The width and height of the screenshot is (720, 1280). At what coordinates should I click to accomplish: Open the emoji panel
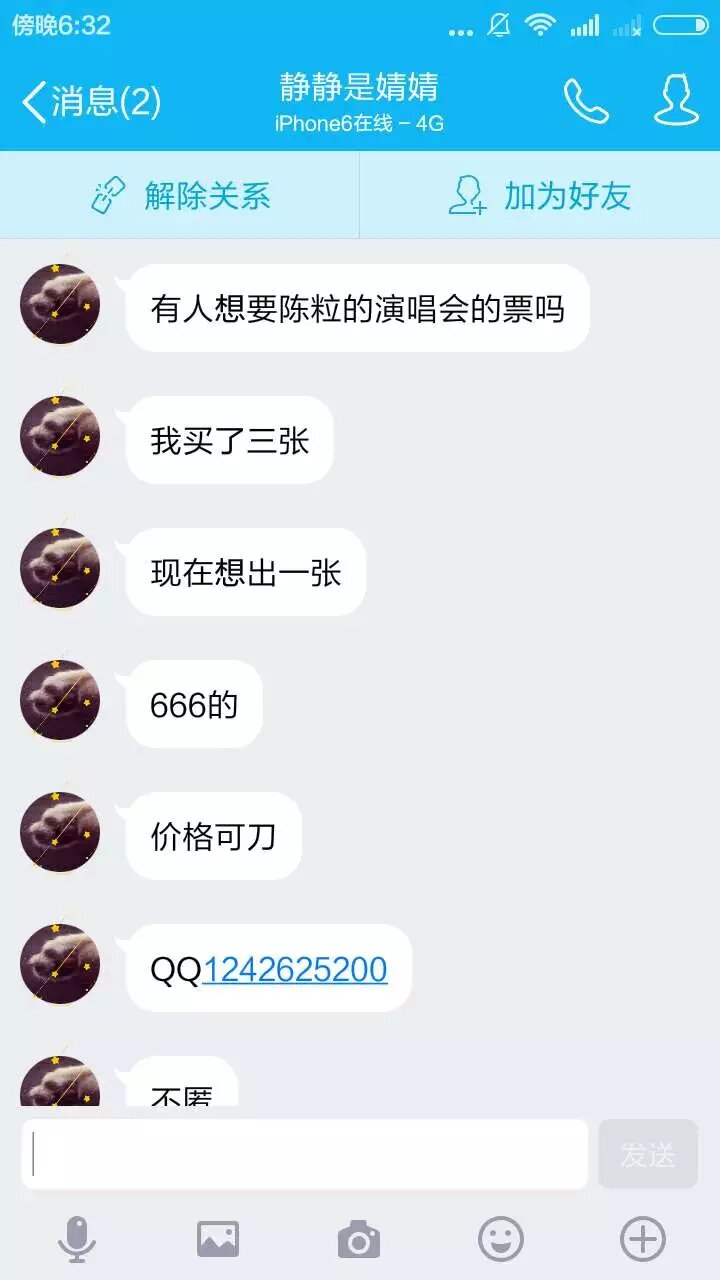pos(501,1240)
